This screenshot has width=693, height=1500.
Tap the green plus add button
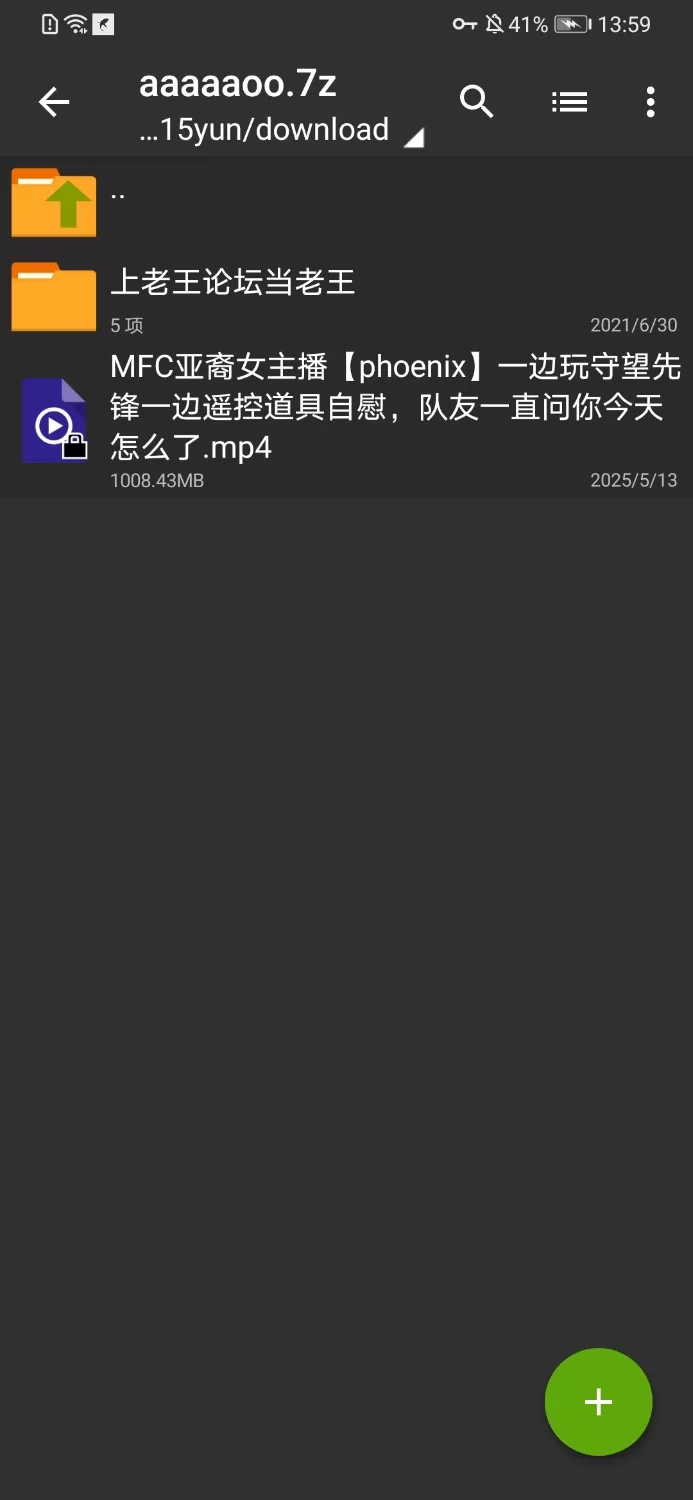(598, 1401)
